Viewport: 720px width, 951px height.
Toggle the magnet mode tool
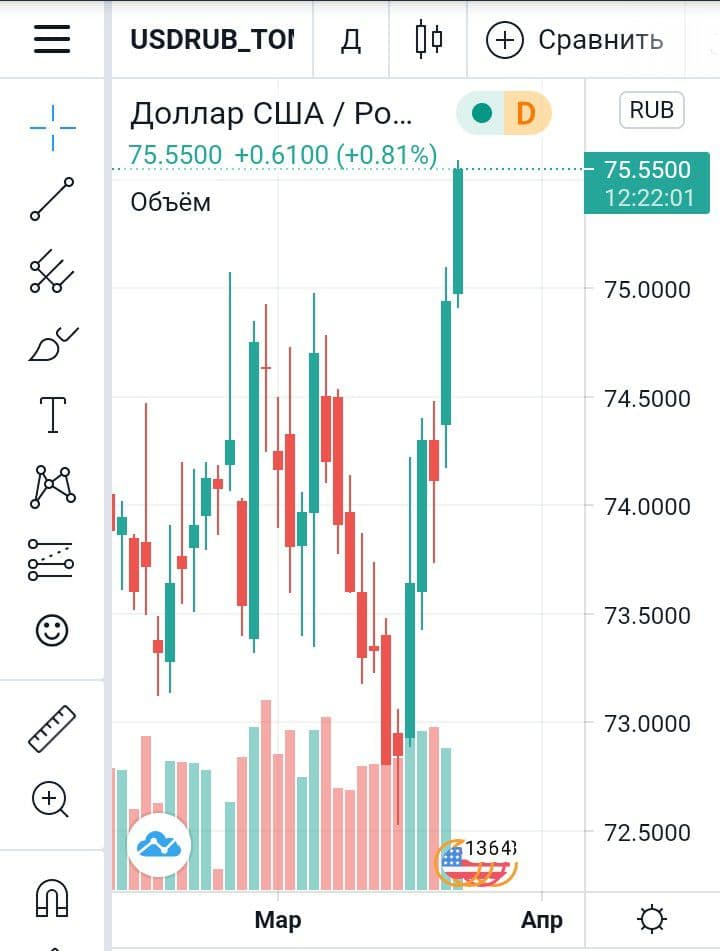point(52,897)
